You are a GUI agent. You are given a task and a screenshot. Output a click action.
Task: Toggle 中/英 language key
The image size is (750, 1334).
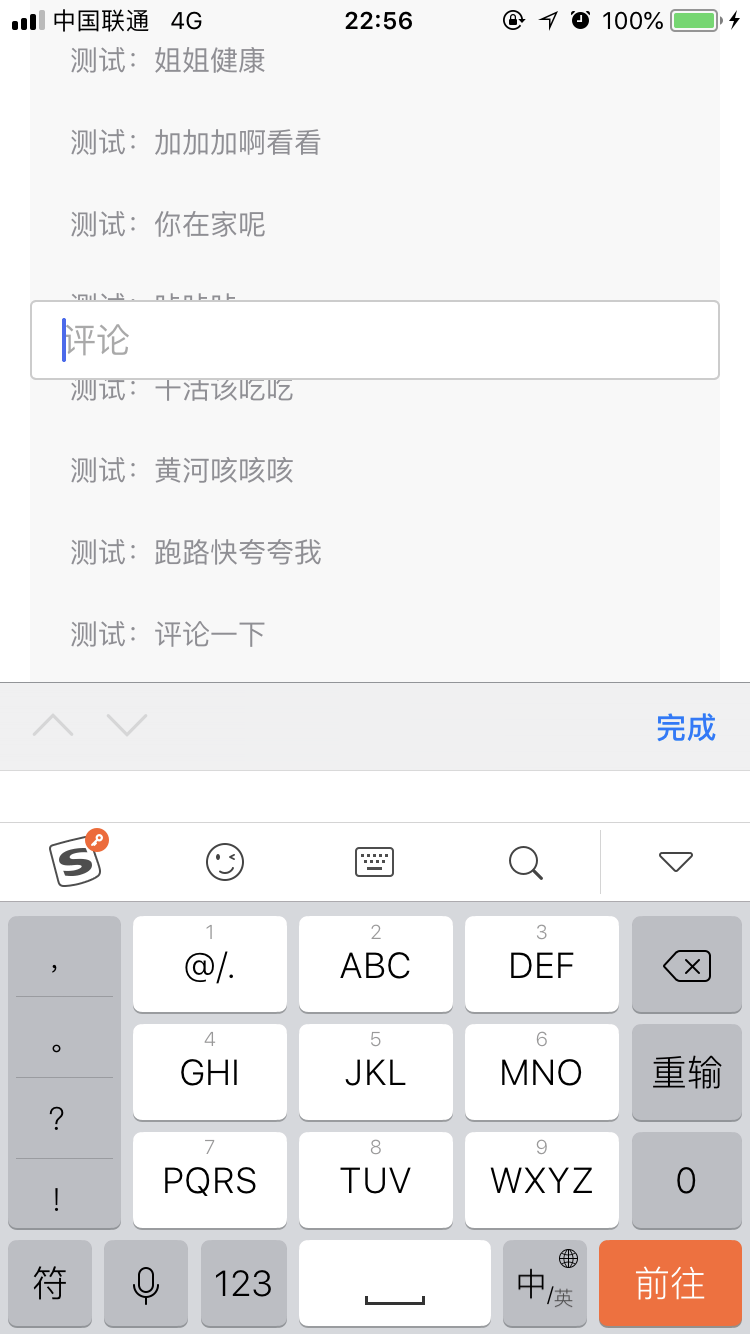point(545,1283)
